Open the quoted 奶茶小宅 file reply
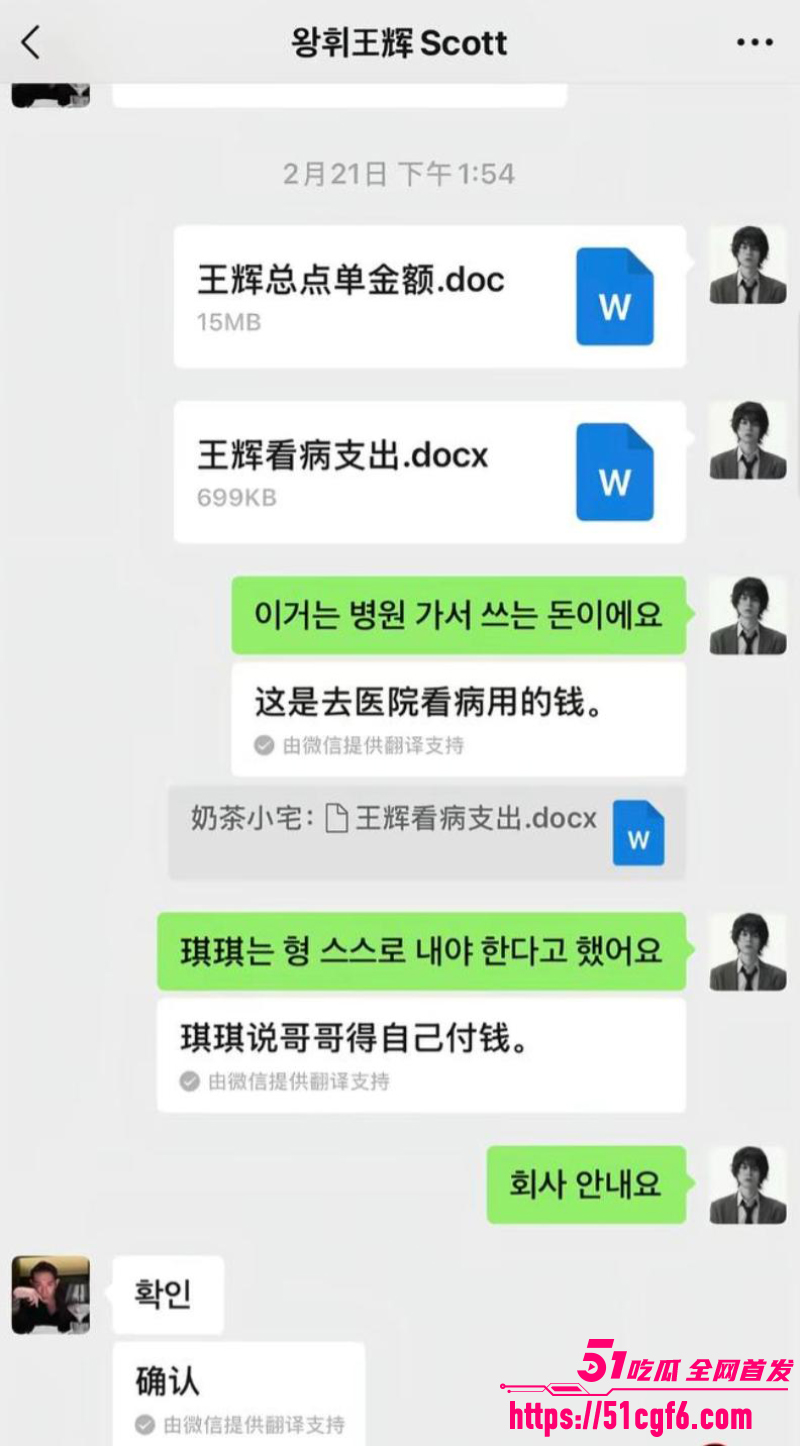This screenshot has height=1446, width=800. click(427, 832)
